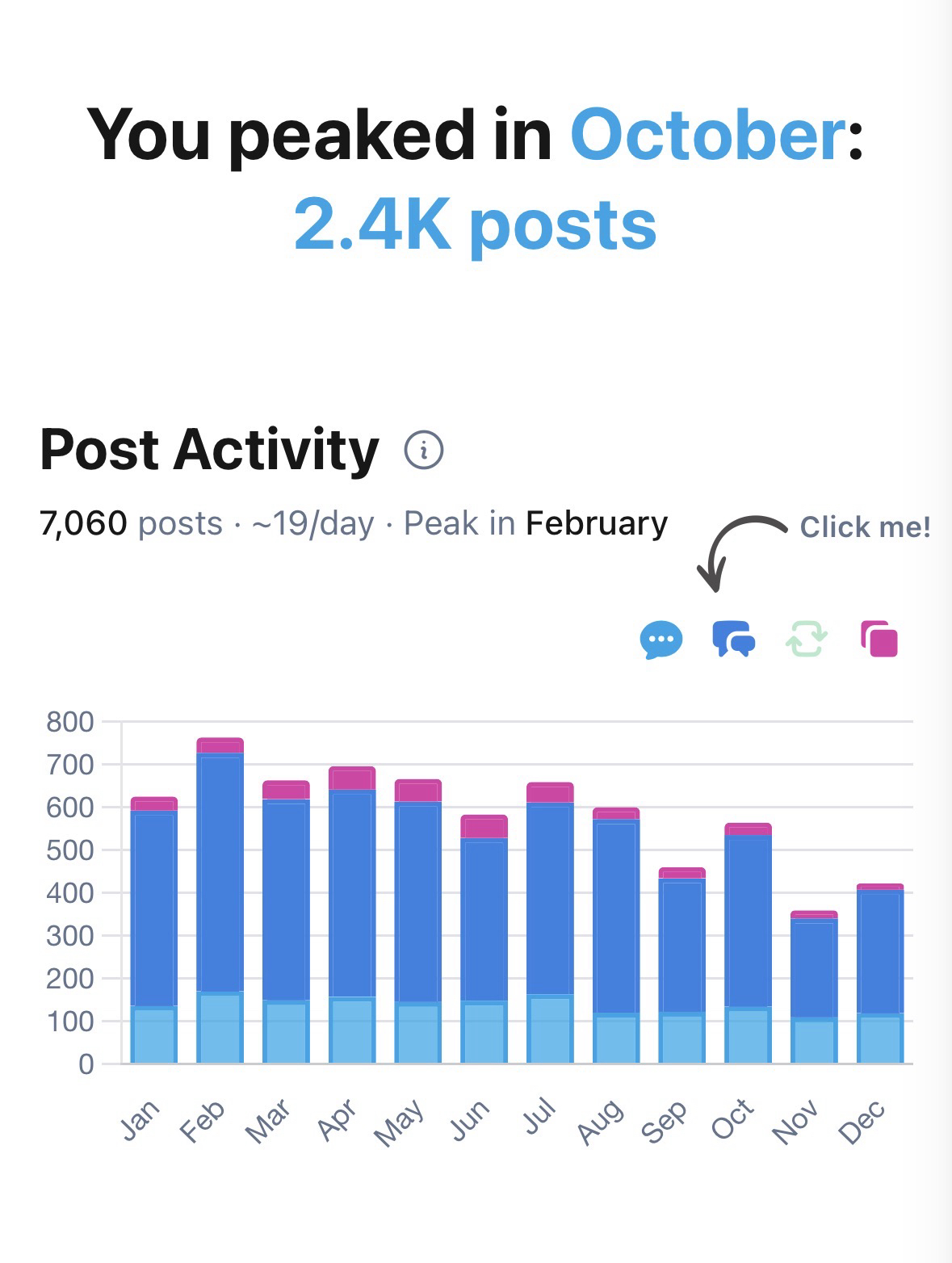Screen dimensions: 952x1263
Task: Toggle the light blue speech bubble posts filter
Action: click(661, 640)
